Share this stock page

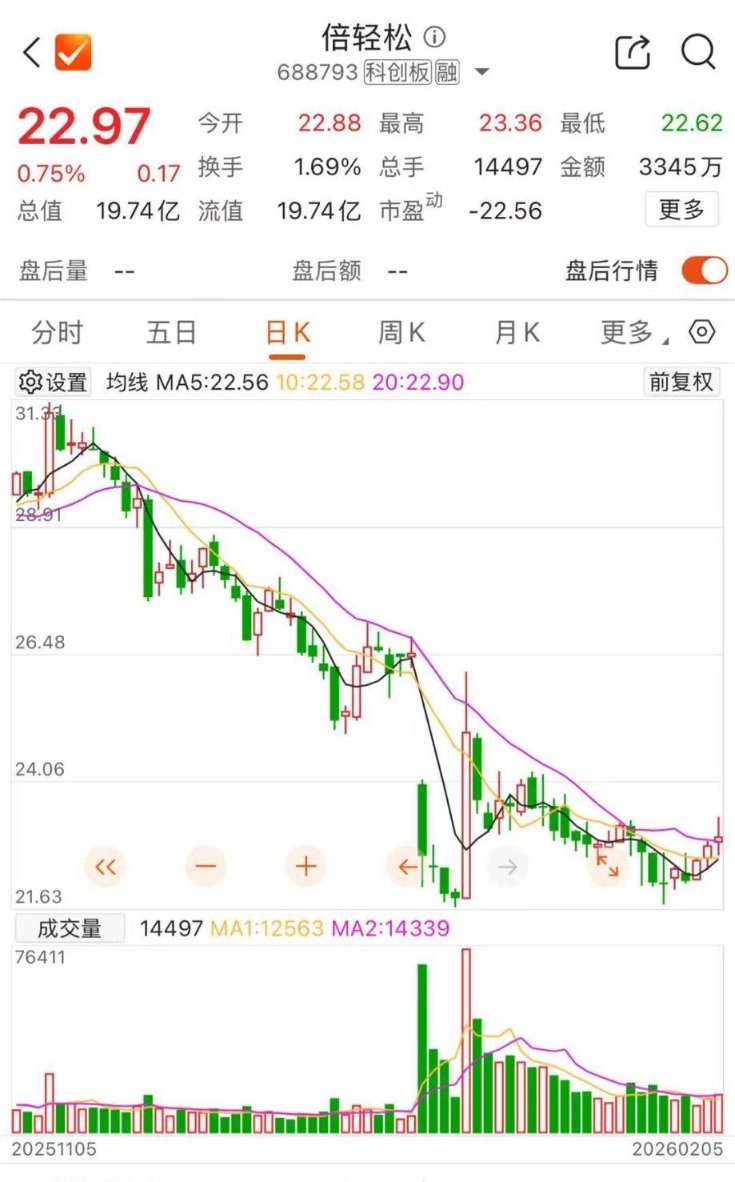tap(632, 52)
